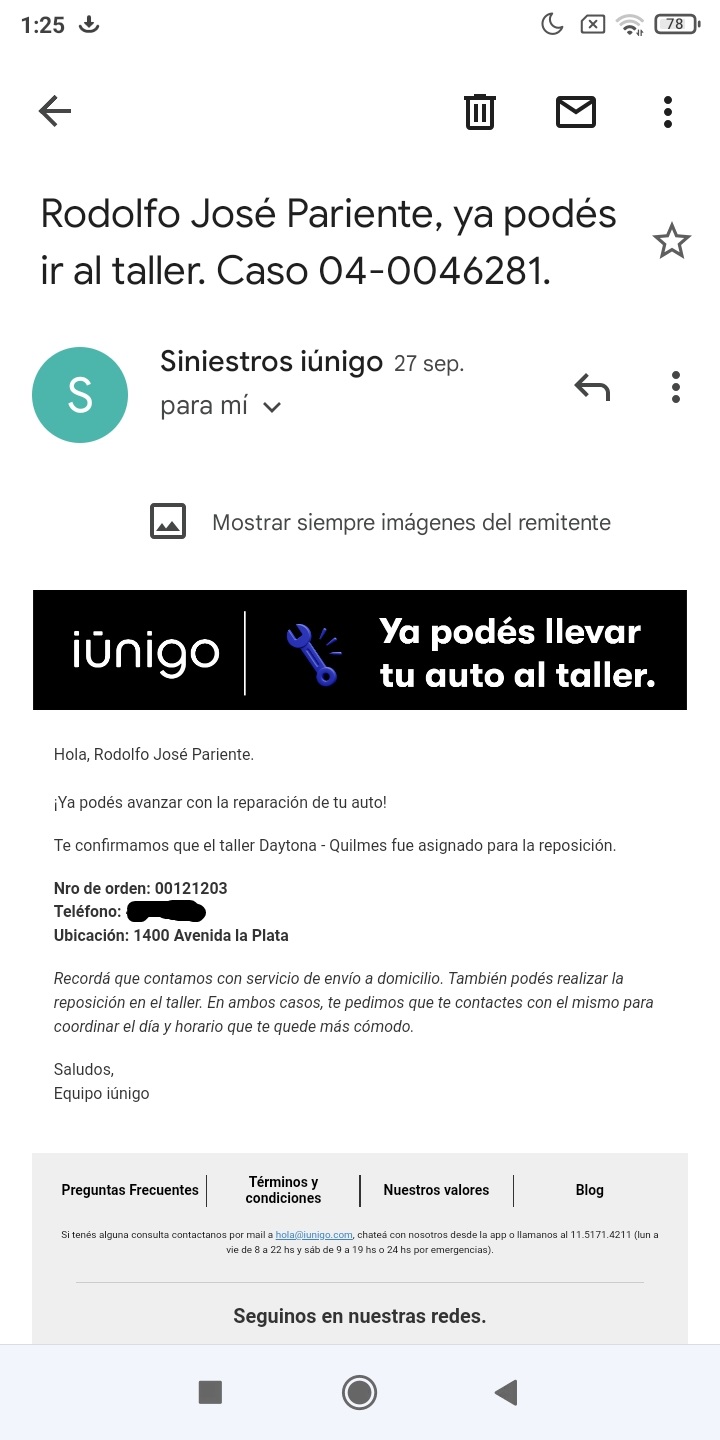720x1440 pixels.
Task: Visit the Blog link
Action: tap(589, 1190)
